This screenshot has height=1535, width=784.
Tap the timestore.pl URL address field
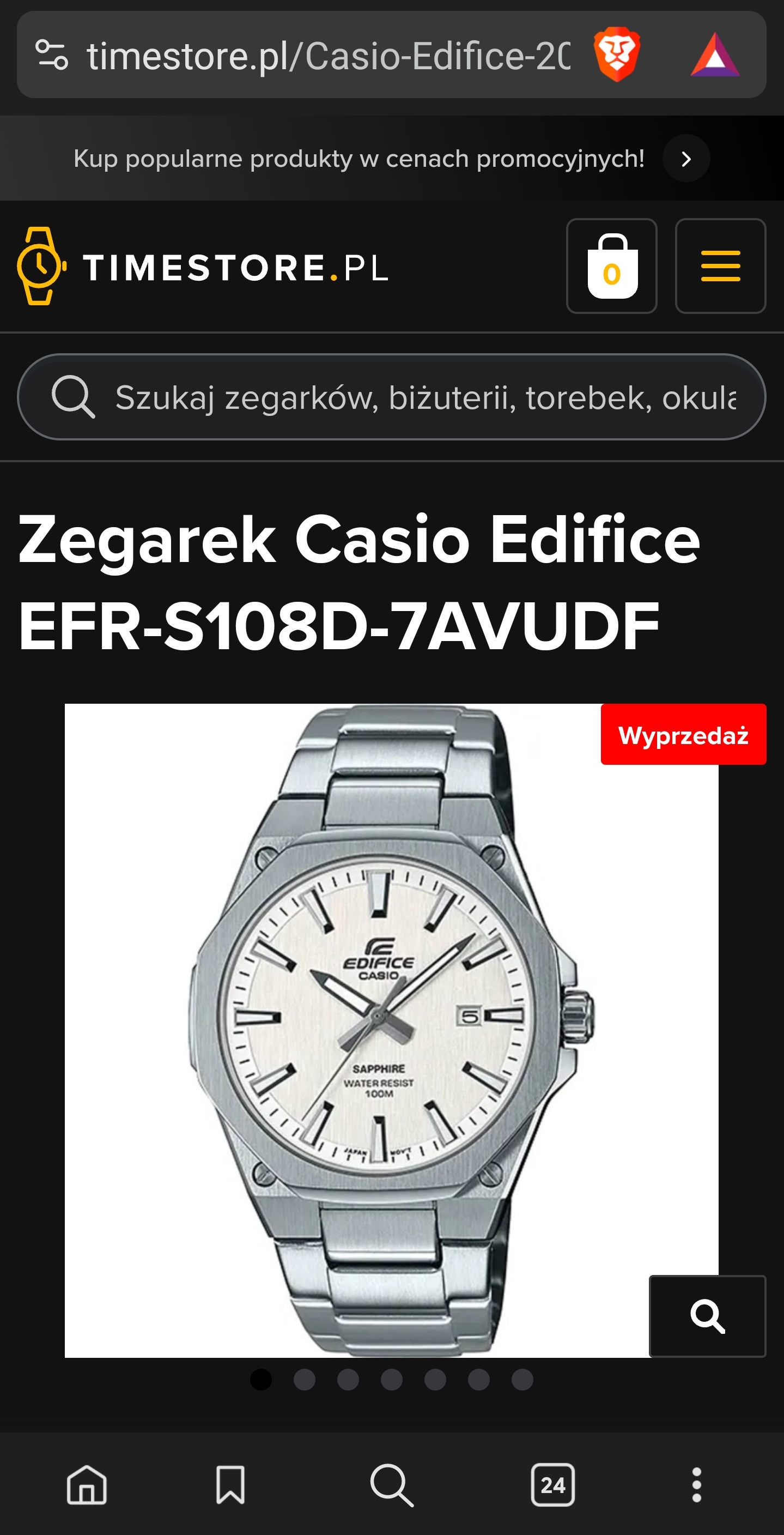click(327, 56)
